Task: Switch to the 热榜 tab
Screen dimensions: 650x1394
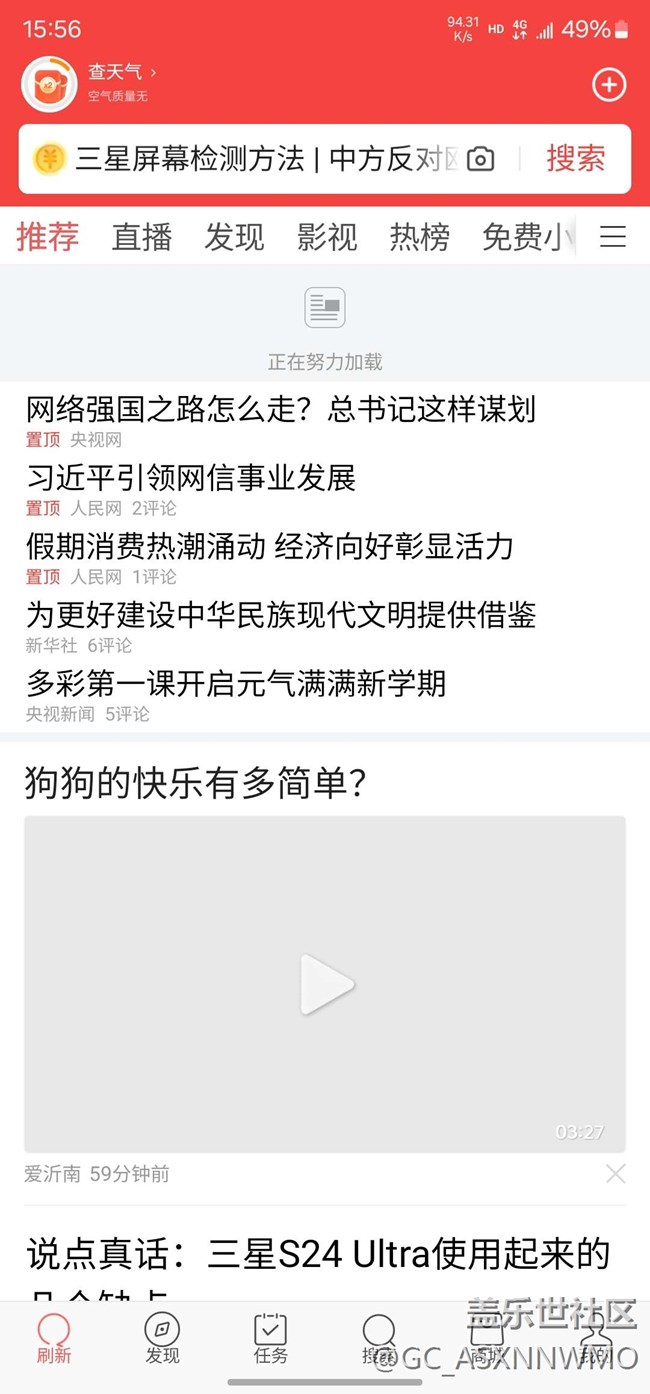Action: (x=419, y=237)
